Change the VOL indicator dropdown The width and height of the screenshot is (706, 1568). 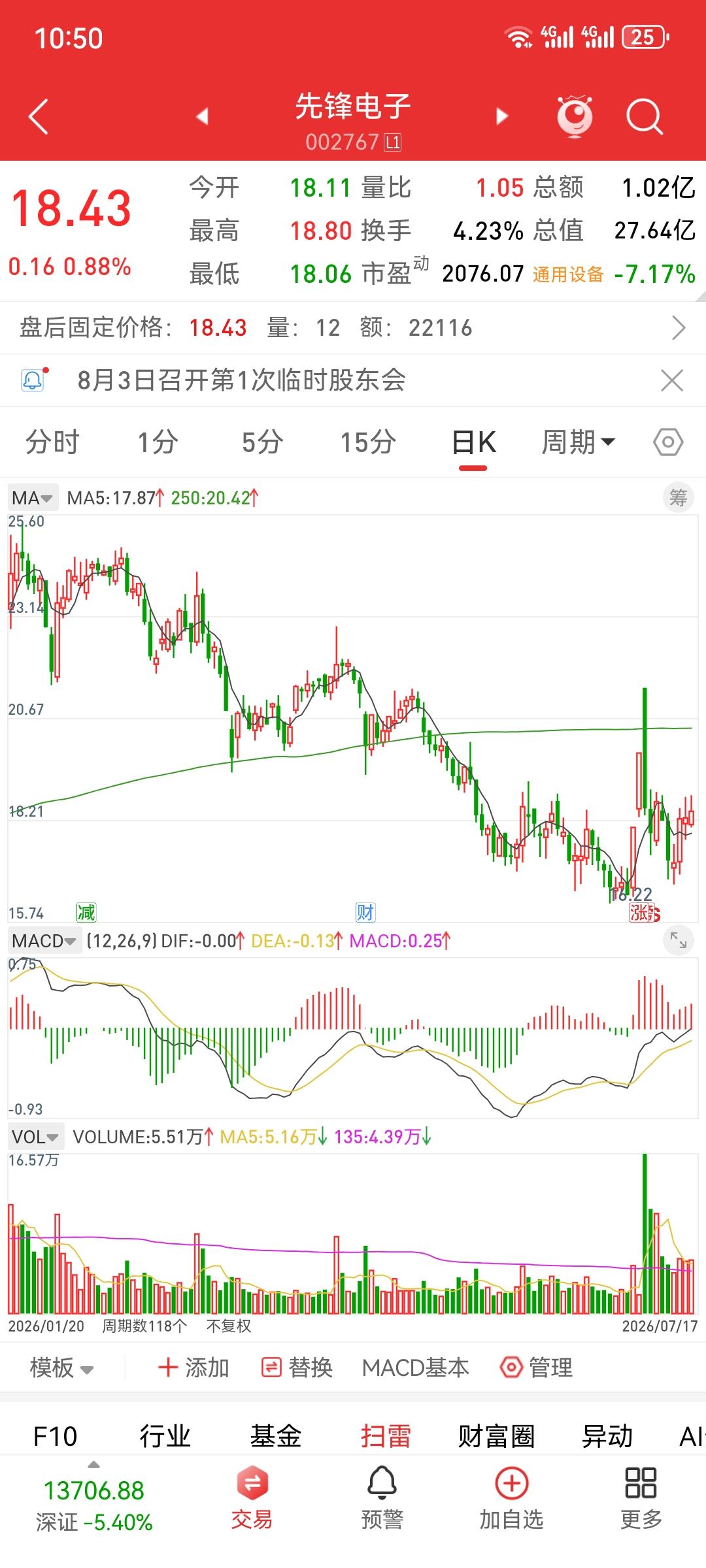36,1137
